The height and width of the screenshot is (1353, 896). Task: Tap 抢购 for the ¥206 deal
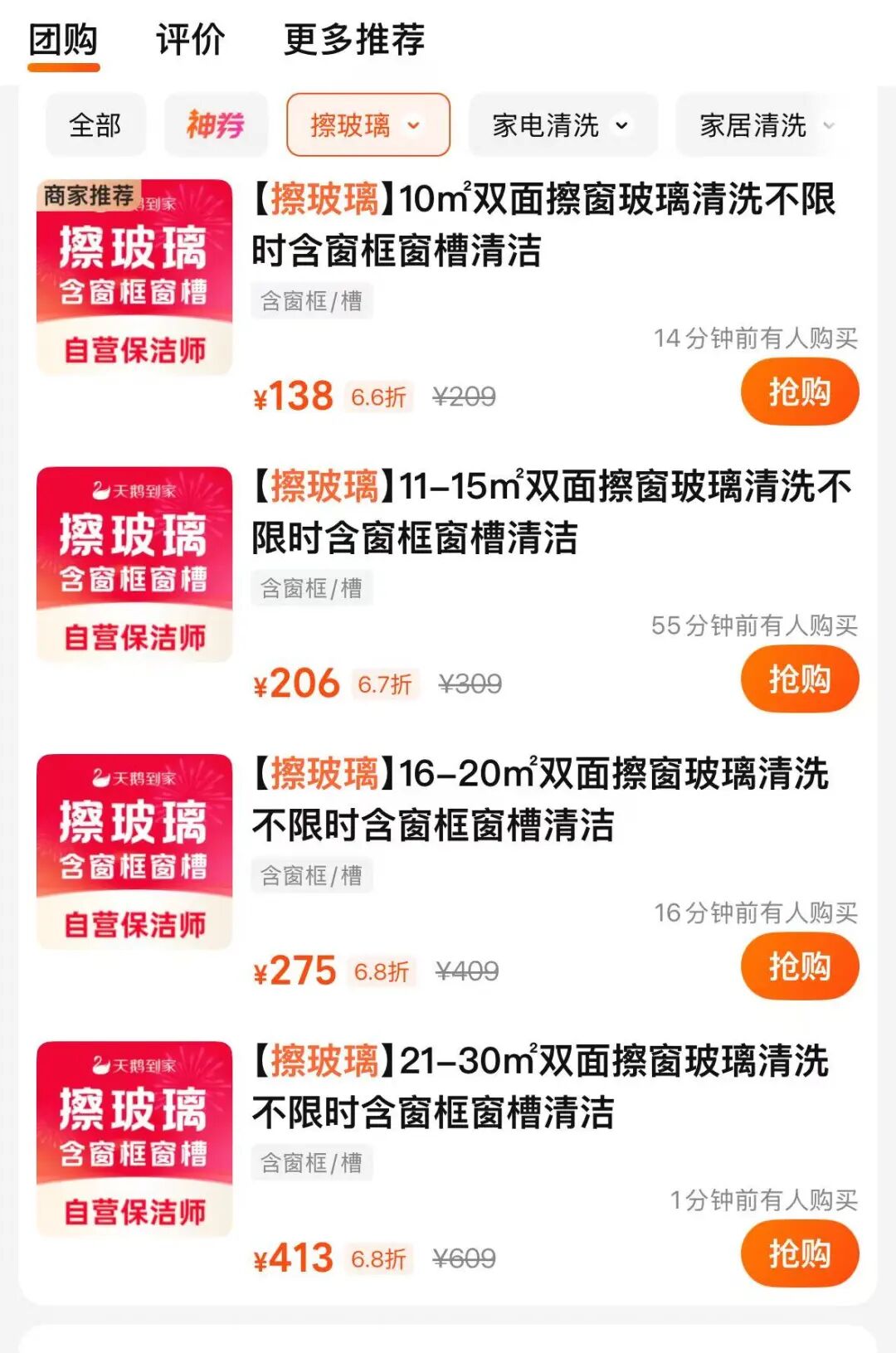799,679
